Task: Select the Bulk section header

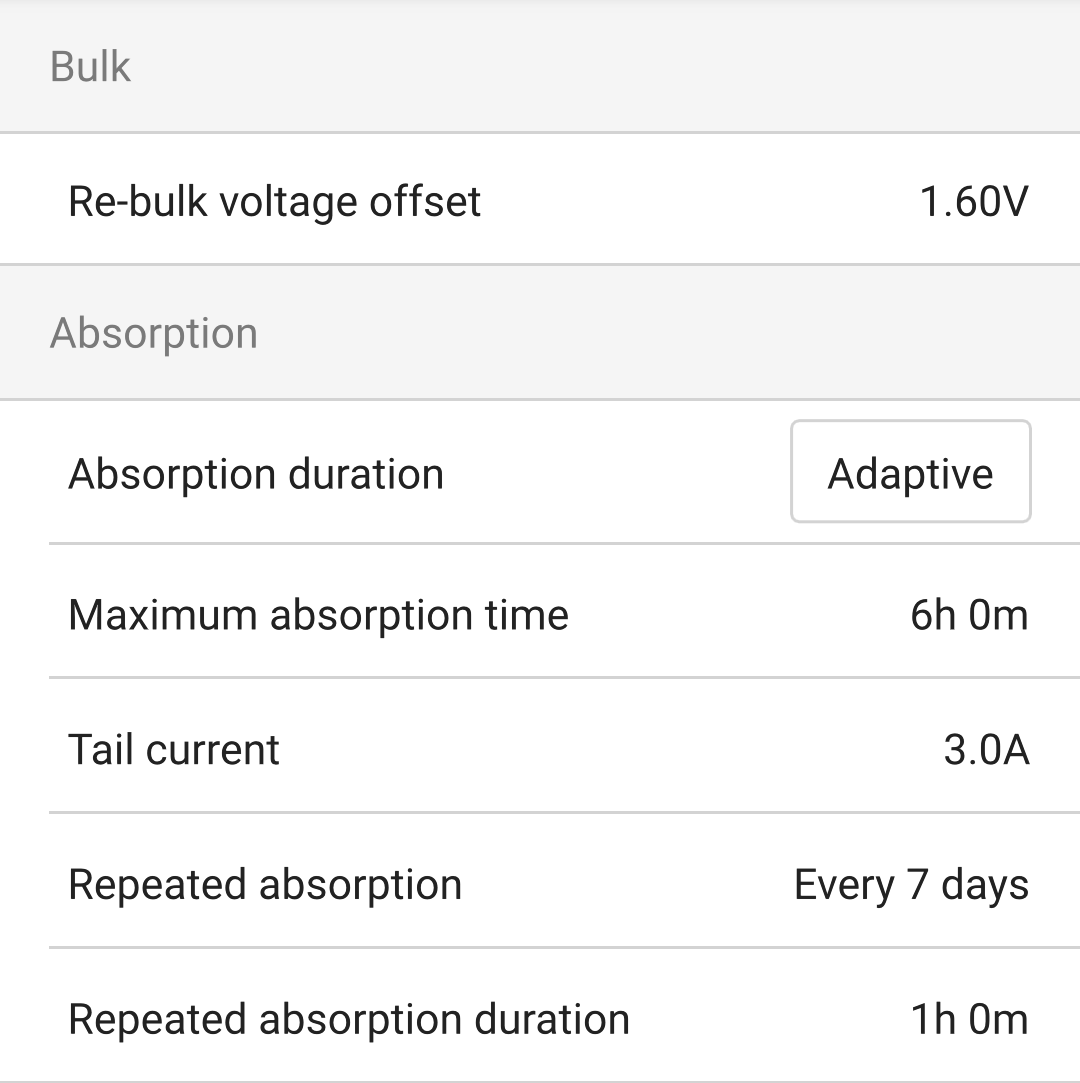Action: click(x=90, y=66)
